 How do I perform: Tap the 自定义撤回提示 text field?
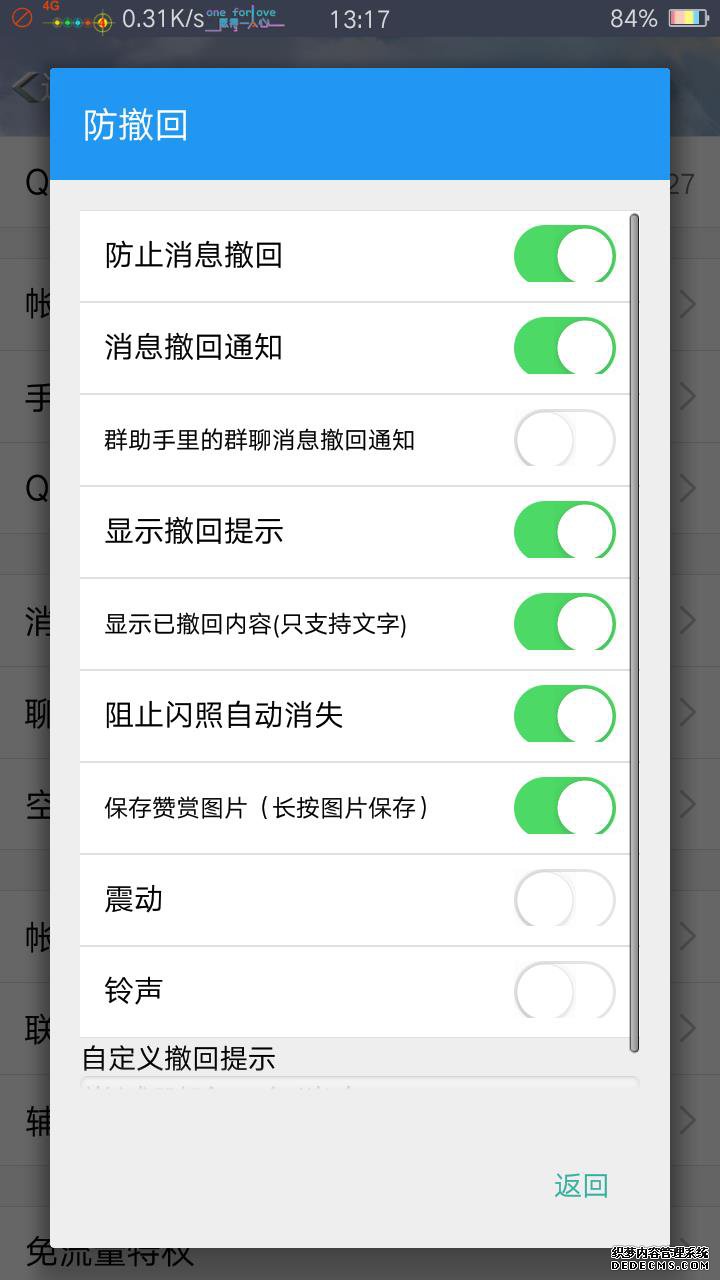[360, 1085]
